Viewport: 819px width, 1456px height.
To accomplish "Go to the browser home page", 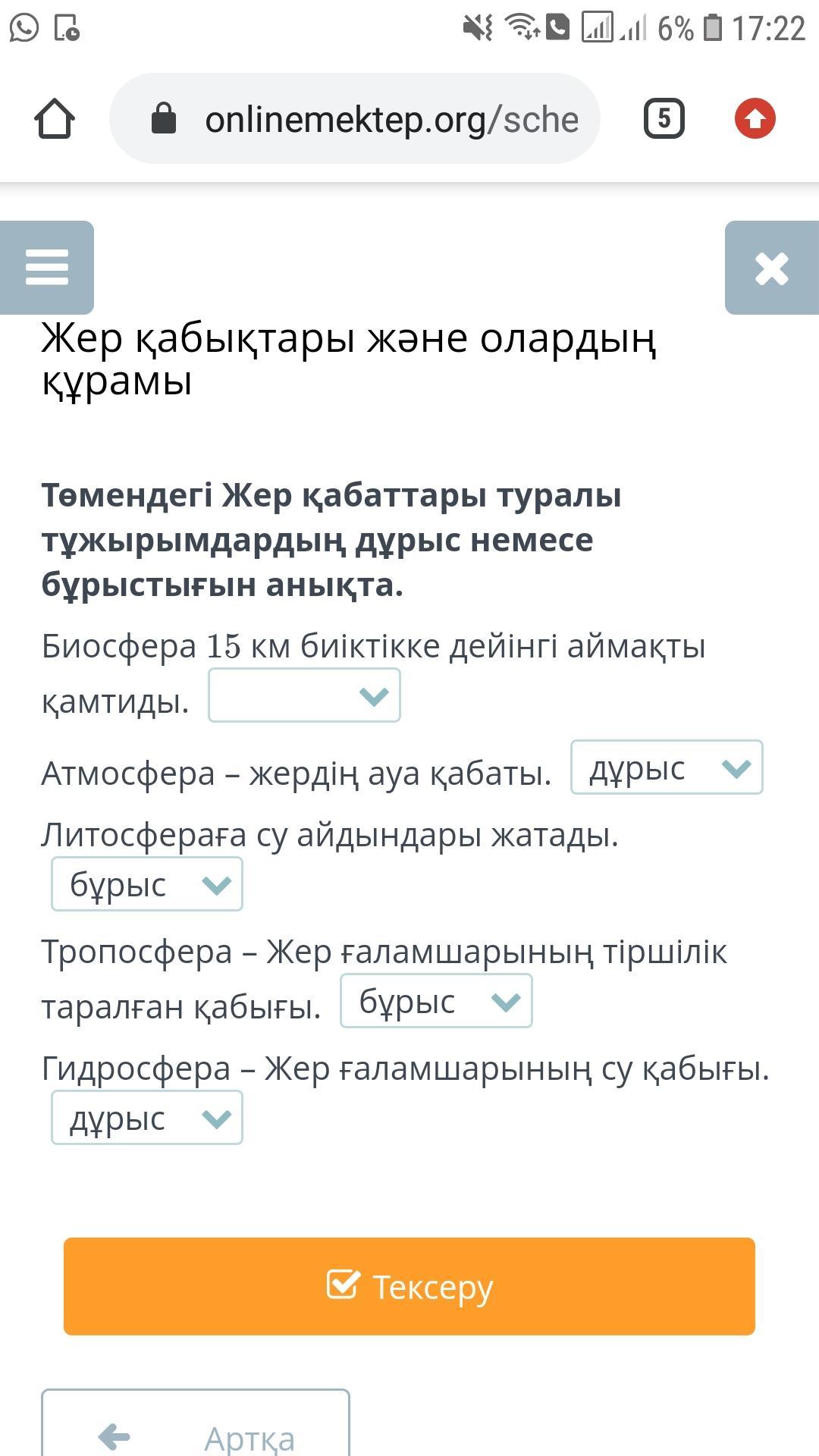I will [x=55, y=118].
